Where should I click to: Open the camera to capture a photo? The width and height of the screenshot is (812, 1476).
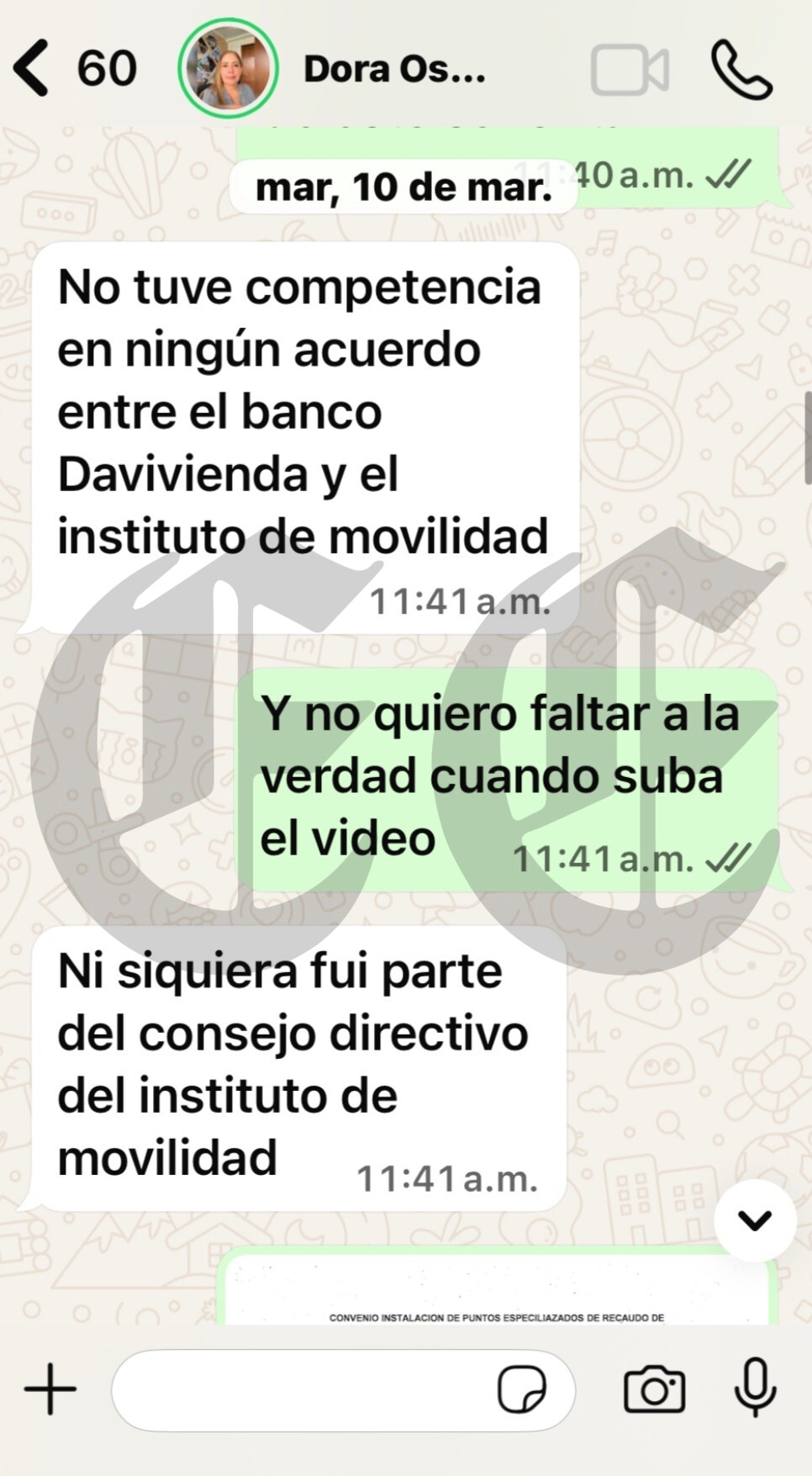656,1388
